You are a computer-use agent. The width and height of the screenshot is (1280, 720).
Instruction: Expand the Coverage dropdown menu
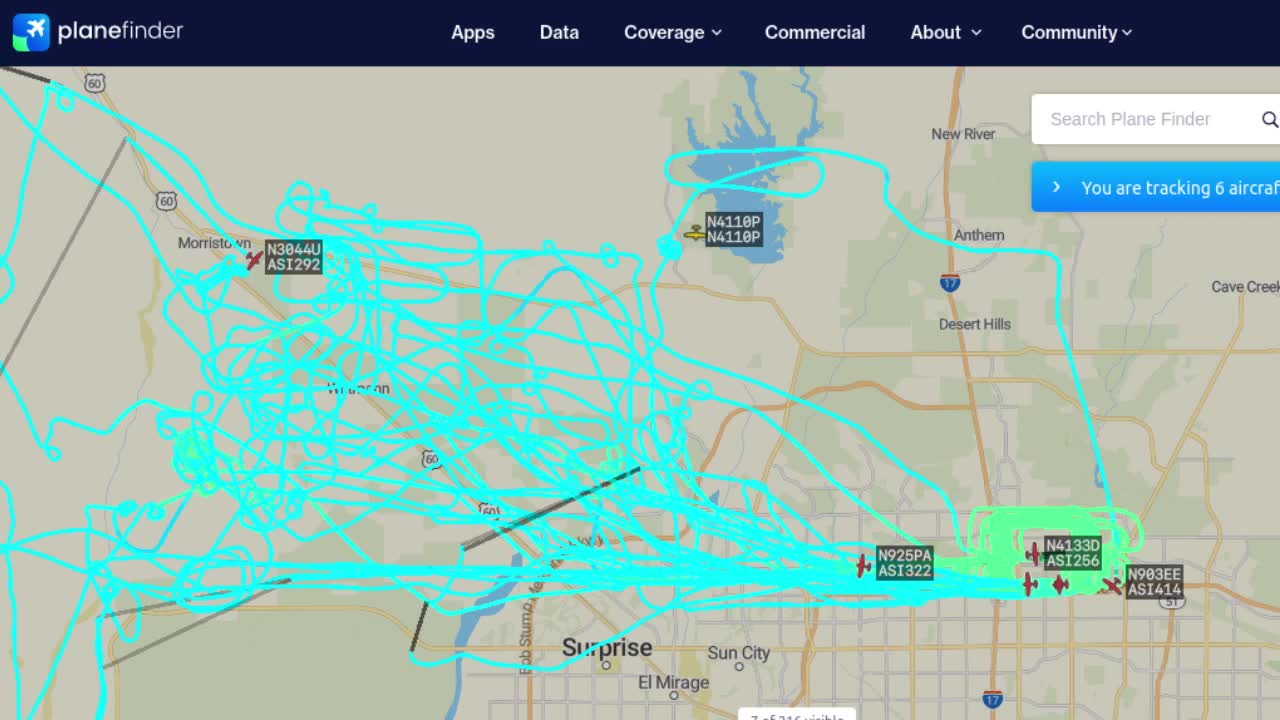[x=672, y=32]
